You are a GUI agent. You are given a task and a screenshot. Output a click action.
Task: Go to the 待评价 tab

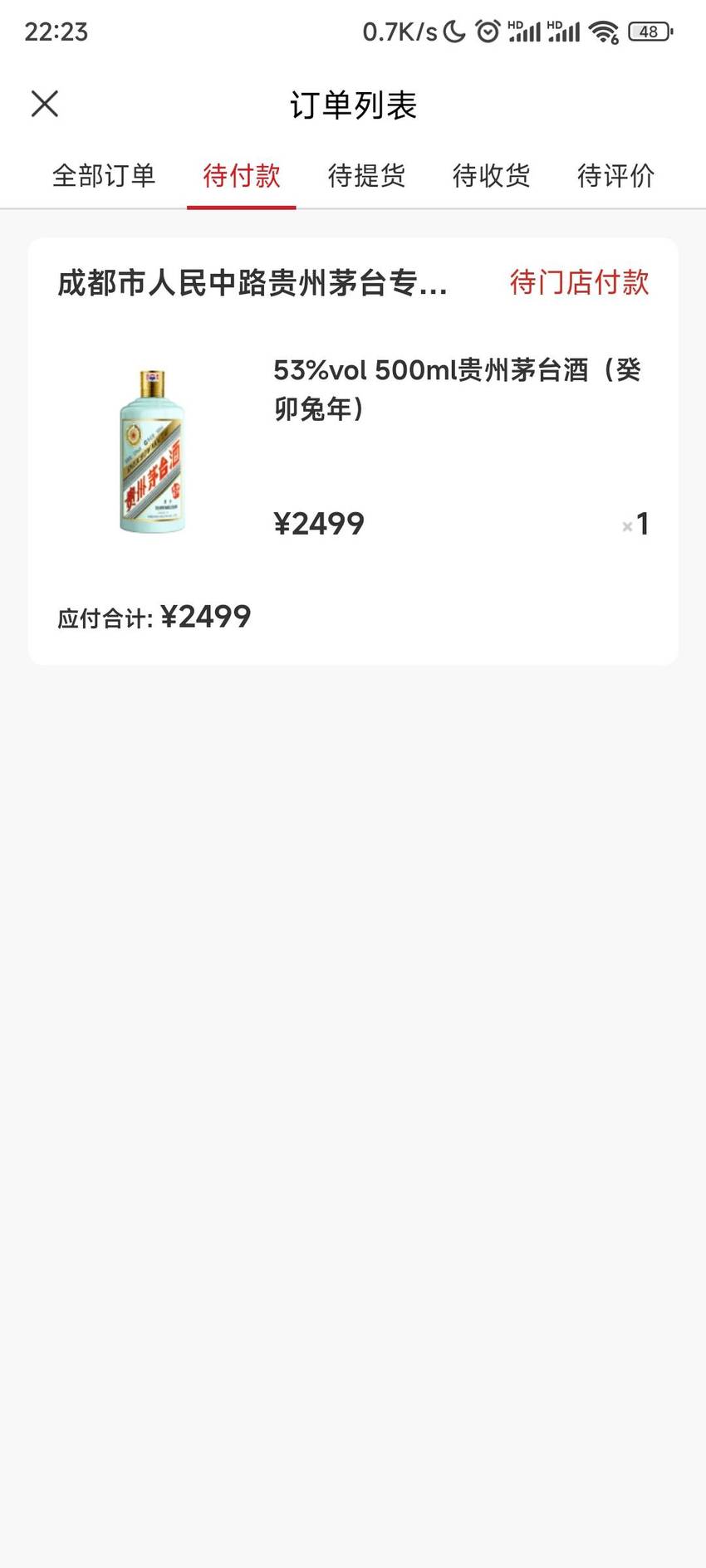click(x=615, y=176)
